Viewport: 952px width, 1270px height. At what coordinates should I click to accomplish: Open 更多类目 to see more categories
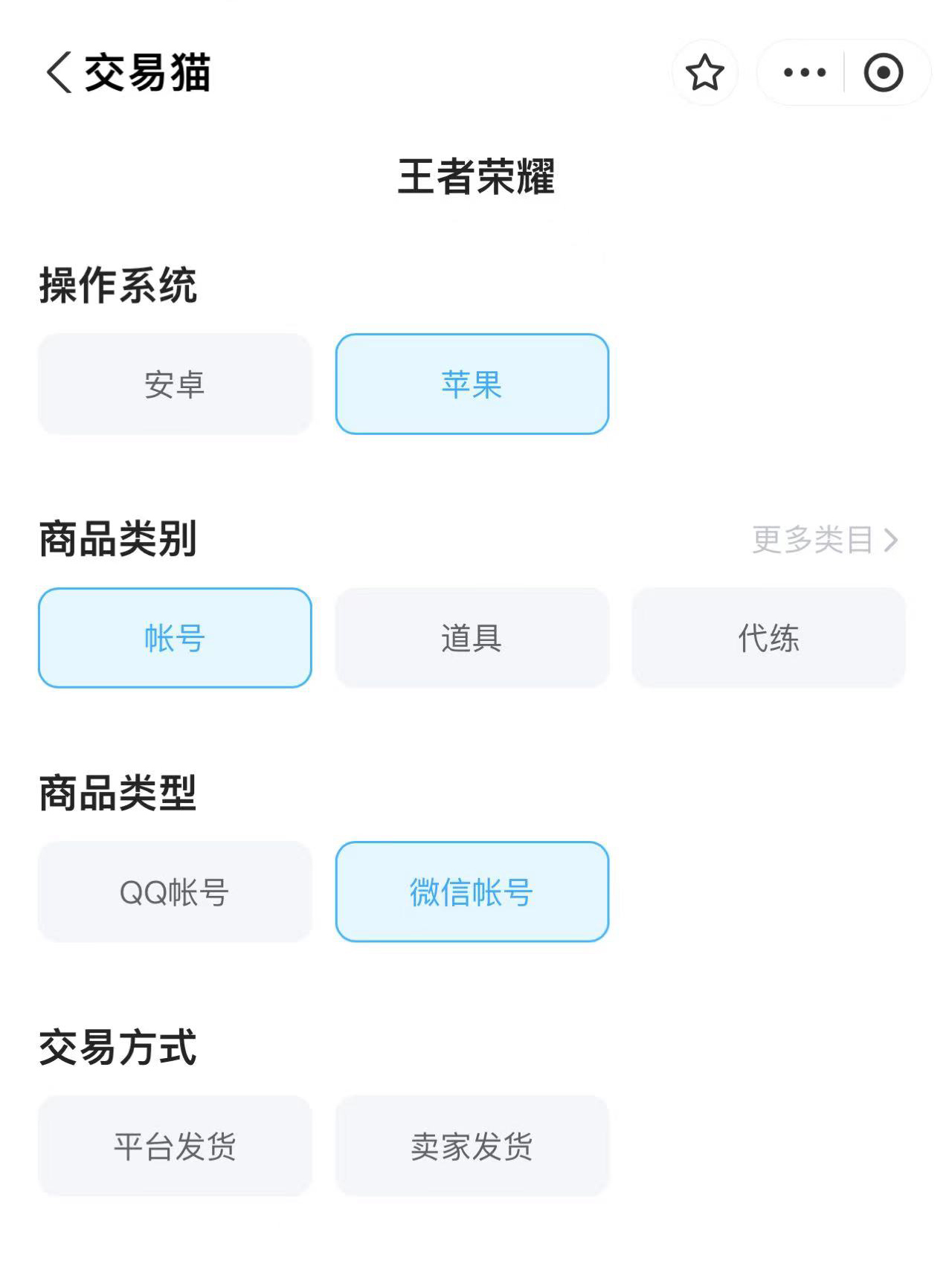tap(826, 540)
